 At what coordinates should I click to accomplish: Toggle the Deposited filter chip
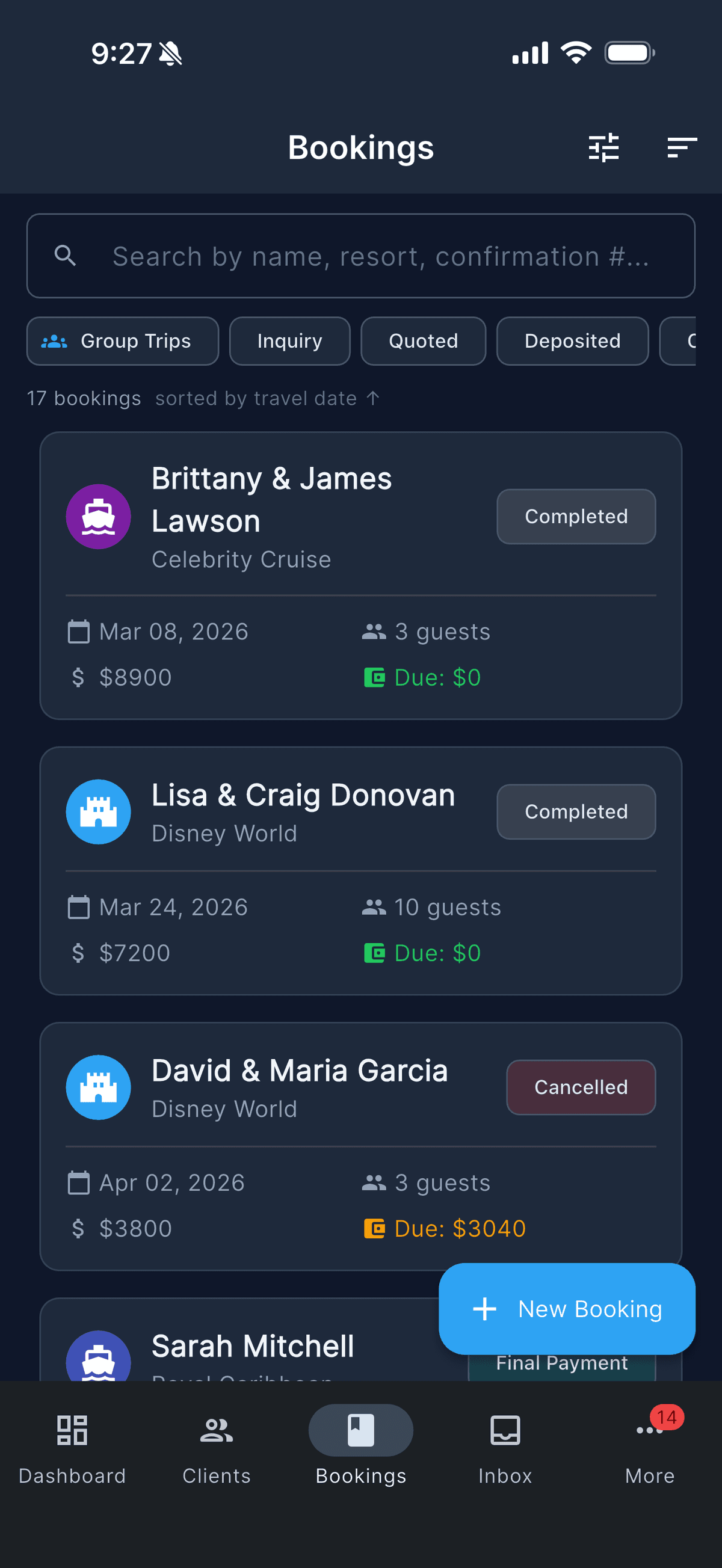coord(572,341)
